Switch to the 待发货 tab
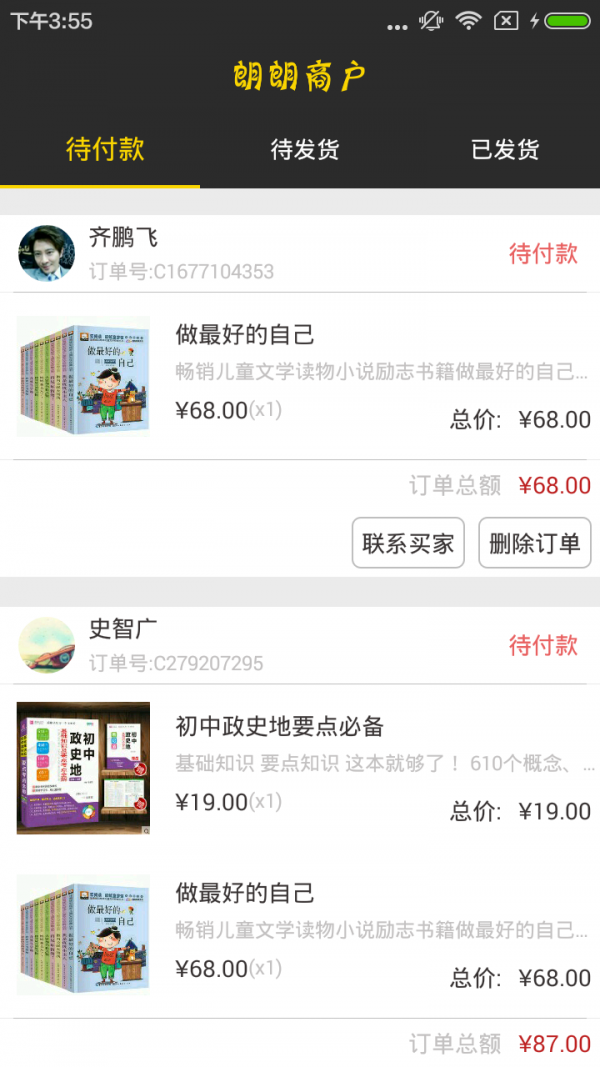The width and height of the screenshot is (600, 1067). [305, 150]
